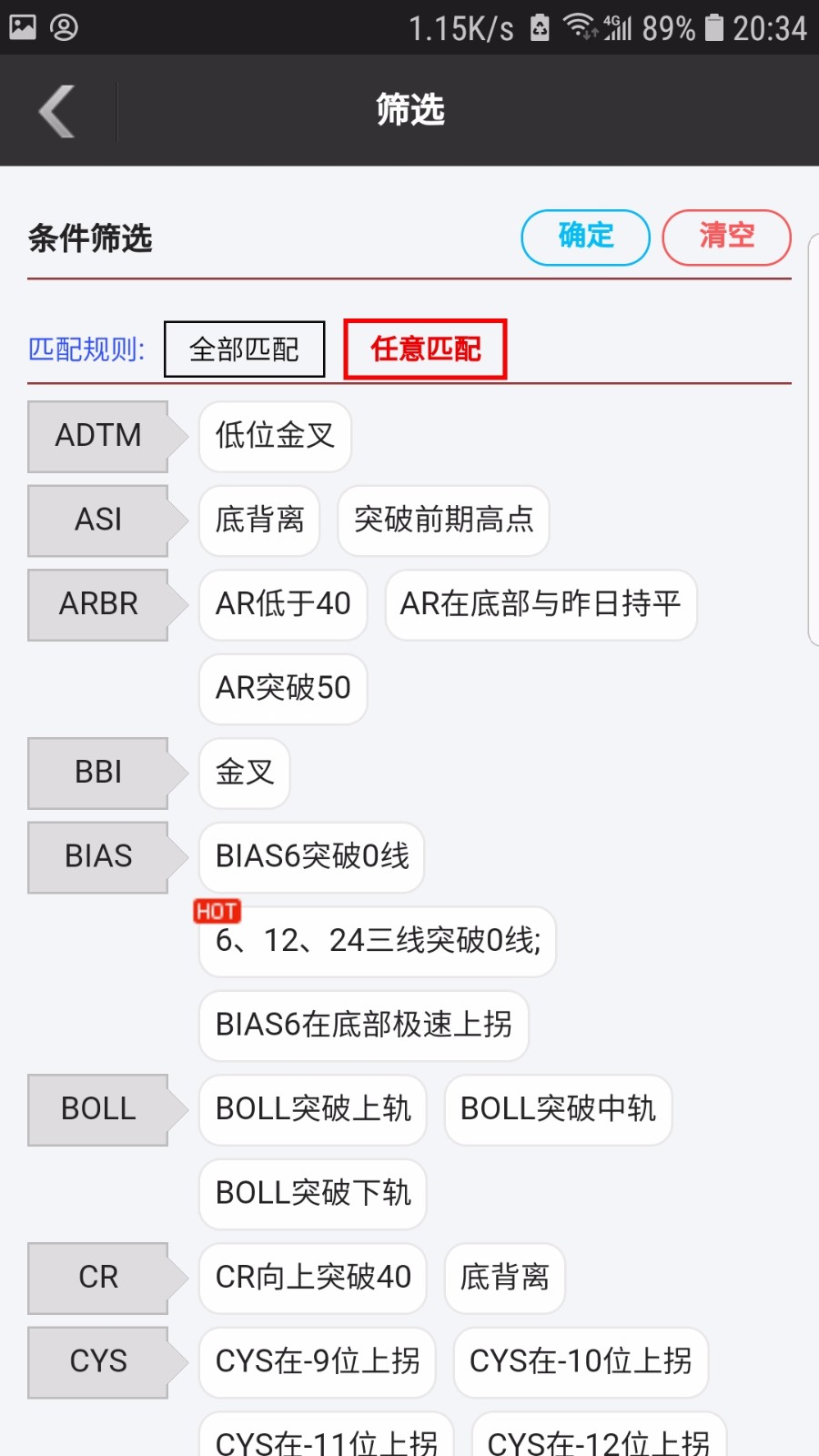Image resolution: width=819 pixels, height=1456 pixels.
Task: Enable the 底背离 filter under ASI
Action: [258, 521]
